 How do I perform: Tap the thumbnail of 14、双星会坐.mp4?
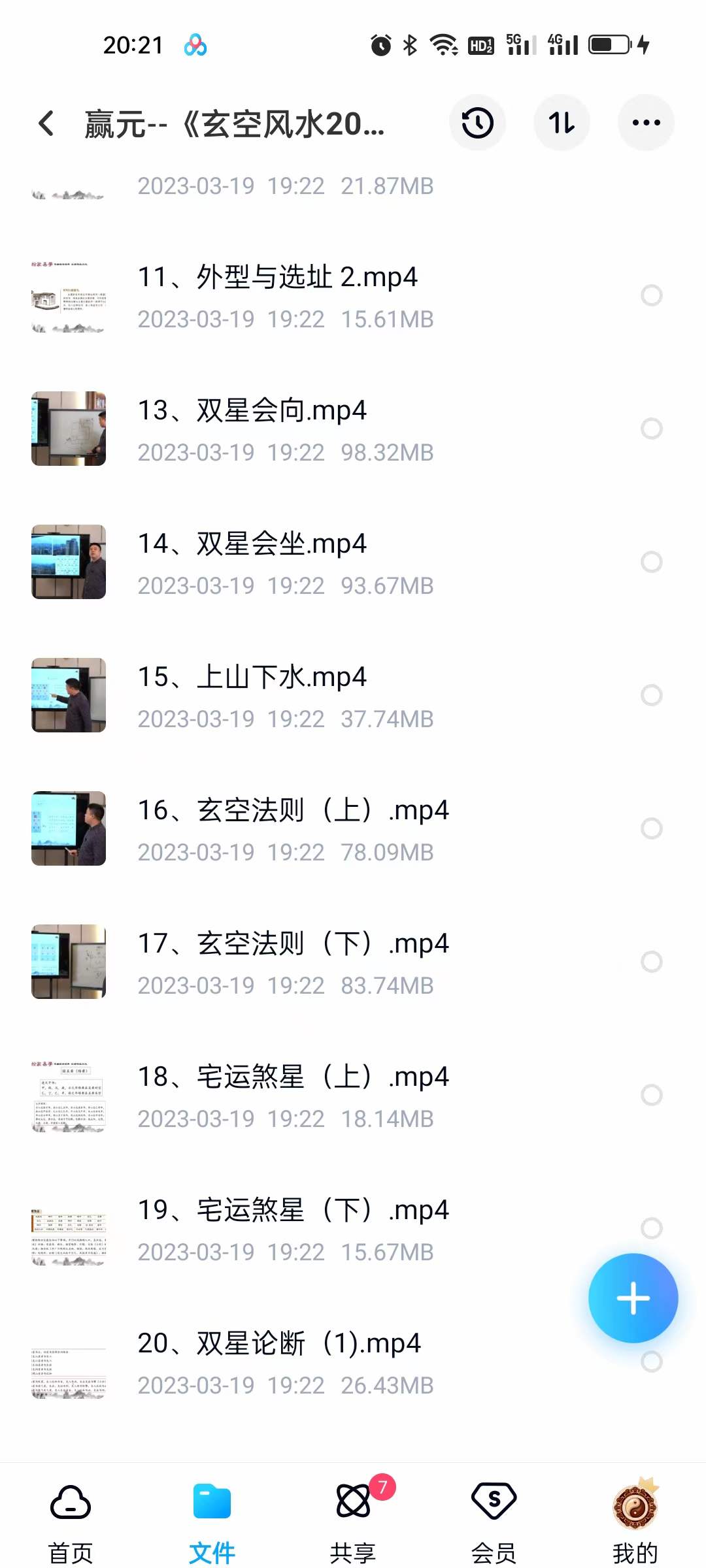click(x=69, y=562)
